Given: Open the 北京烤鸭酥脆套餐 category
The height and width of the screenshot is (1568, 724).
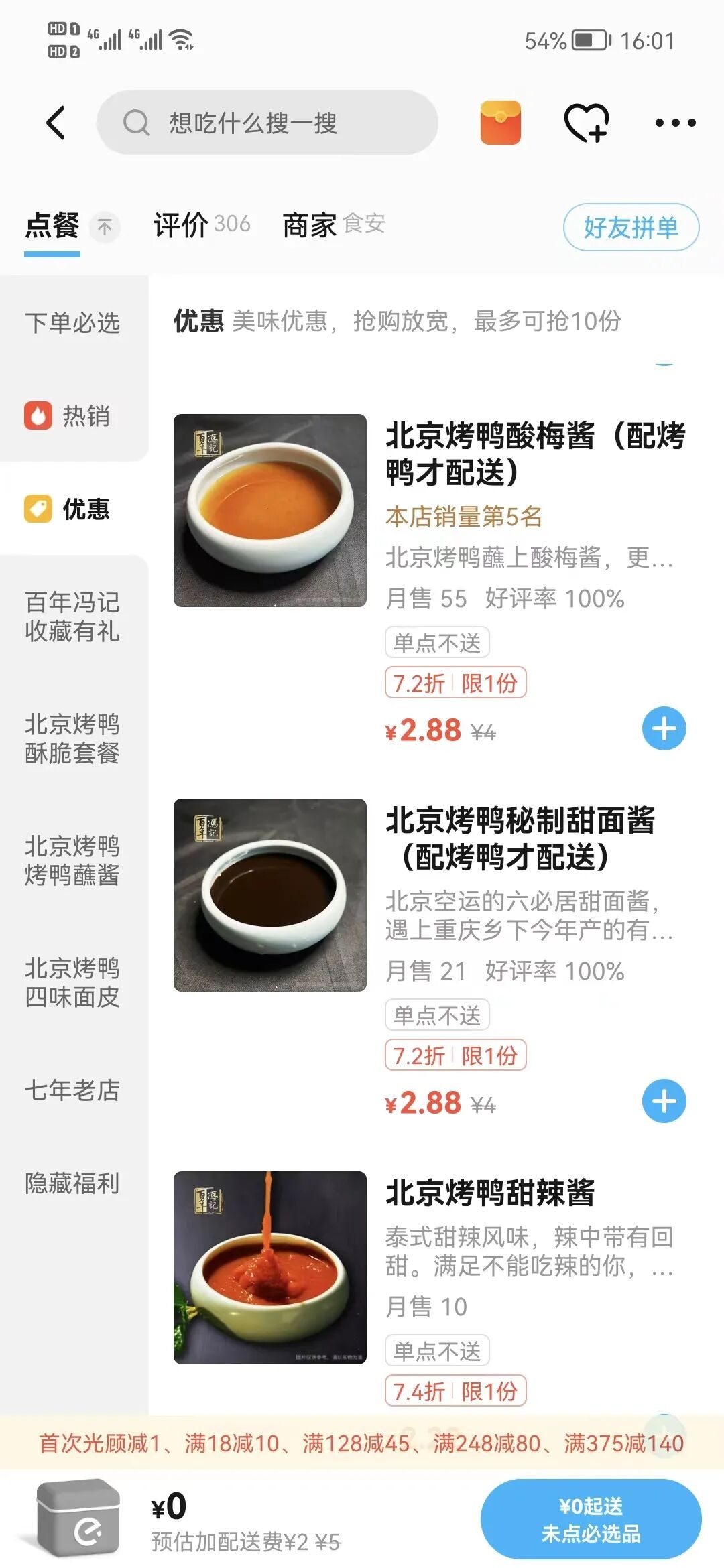Looking at the screenshot, I should [x=73, y=738].
